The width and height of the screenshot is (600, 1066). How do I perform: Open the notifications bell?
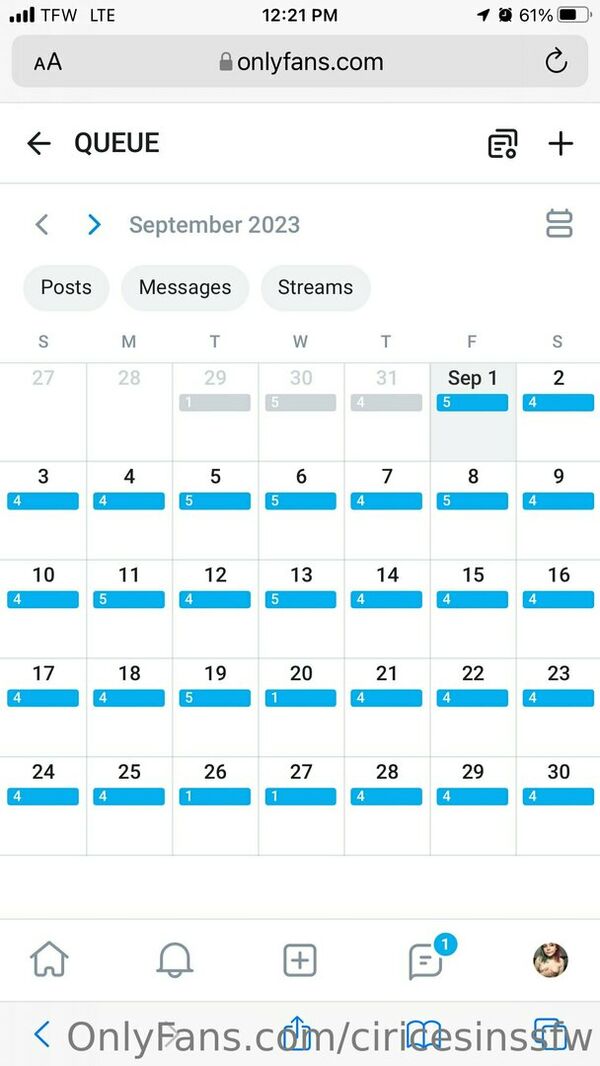click(175, 961)
